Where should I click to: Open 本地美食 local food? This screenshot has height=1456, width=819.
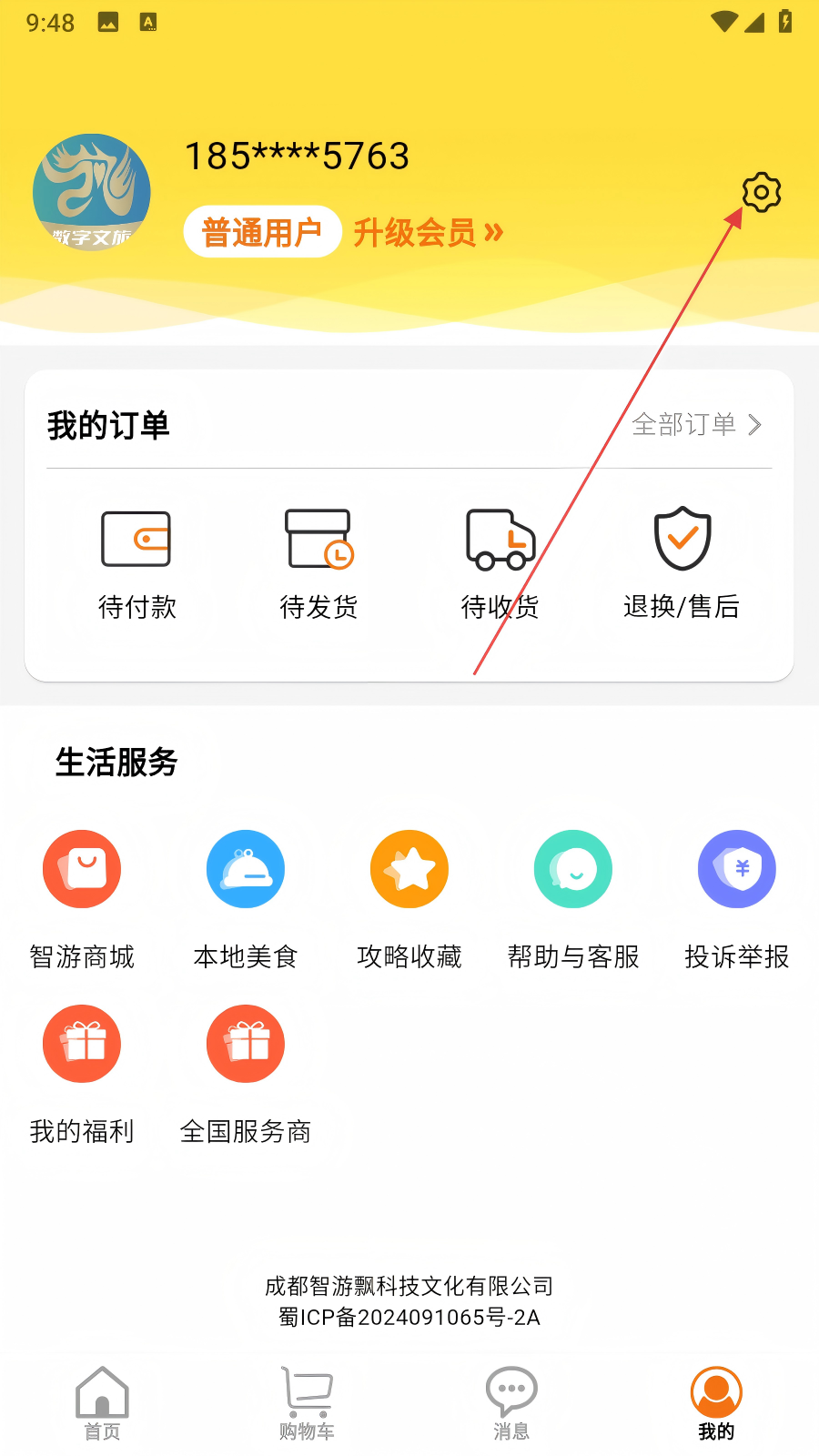tap(246, 895)
